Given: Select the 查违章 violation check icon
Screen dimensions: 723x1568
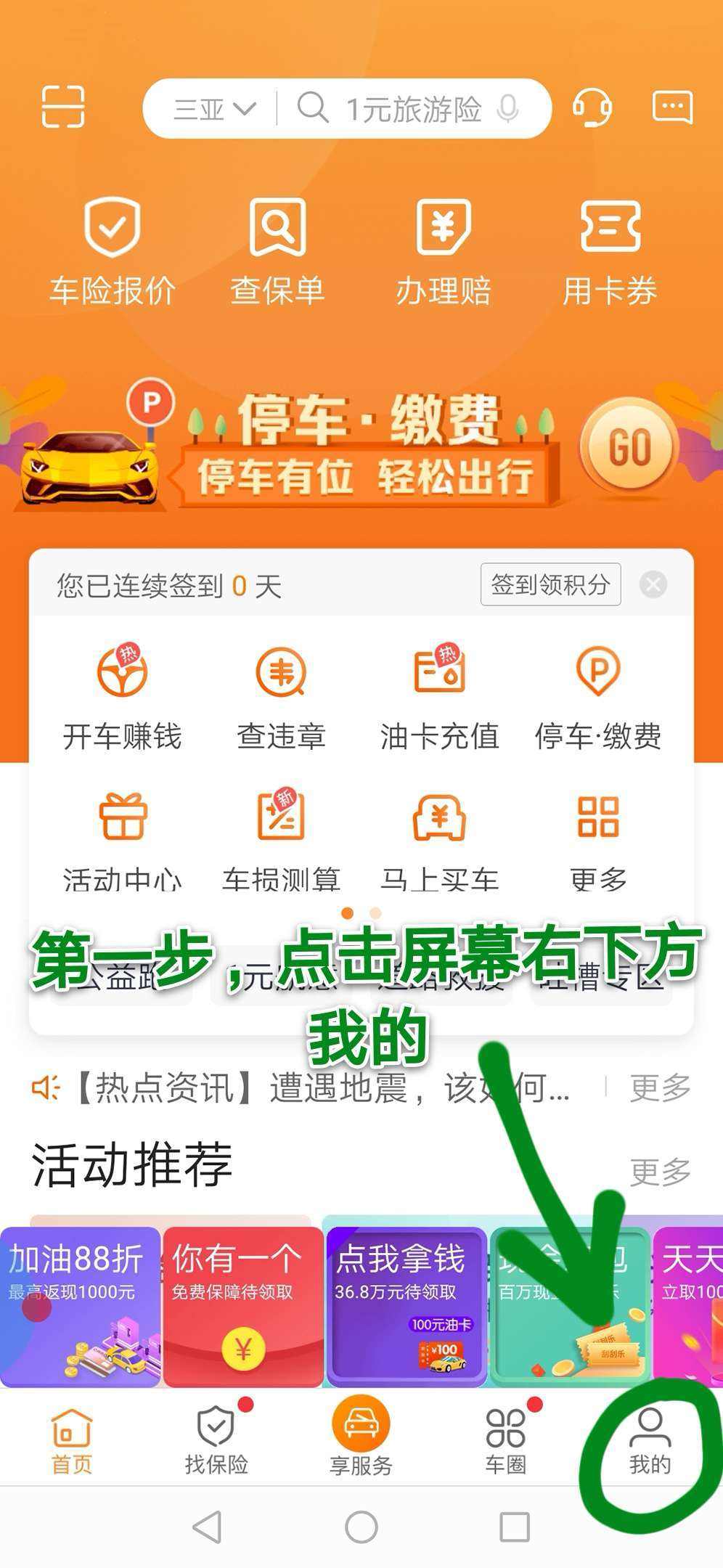Looking at the screenshot, I should tap(281, 691).
